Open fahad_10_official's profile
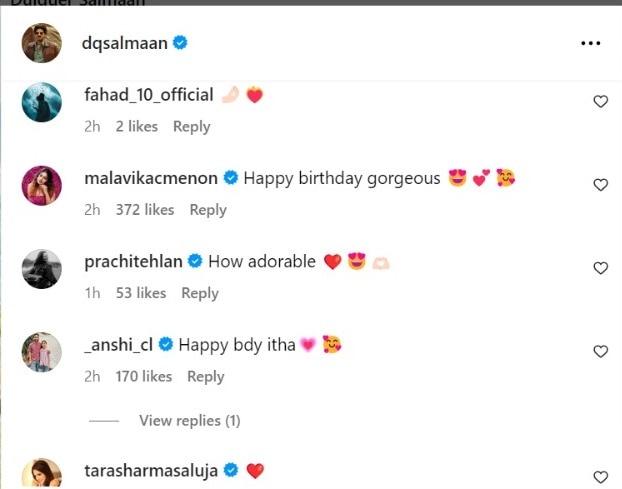The image size is (622, 489). [150, 94]
